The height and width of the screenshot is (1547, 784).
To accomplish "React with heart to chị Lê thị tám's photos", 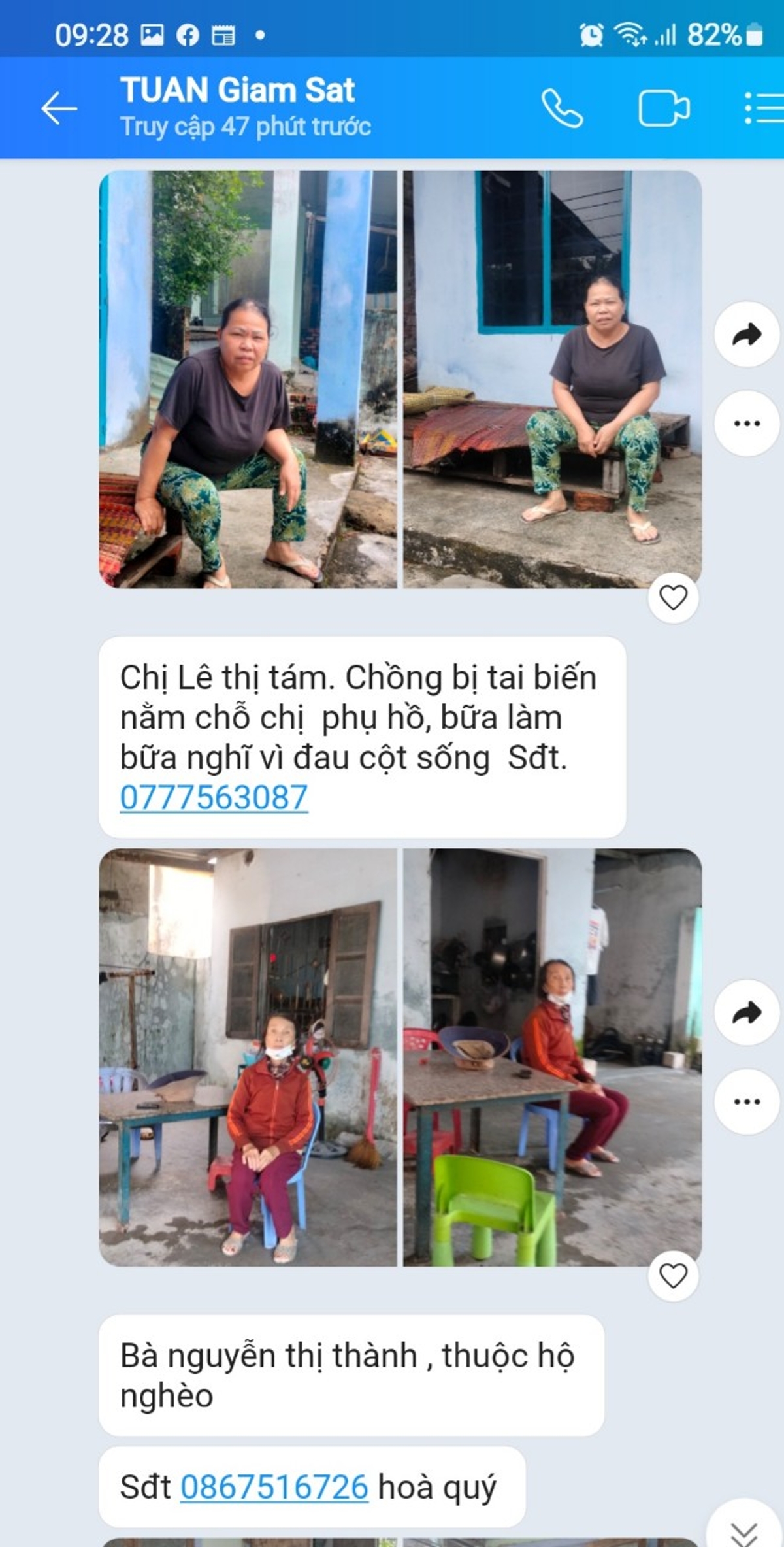I will point(673,597).
